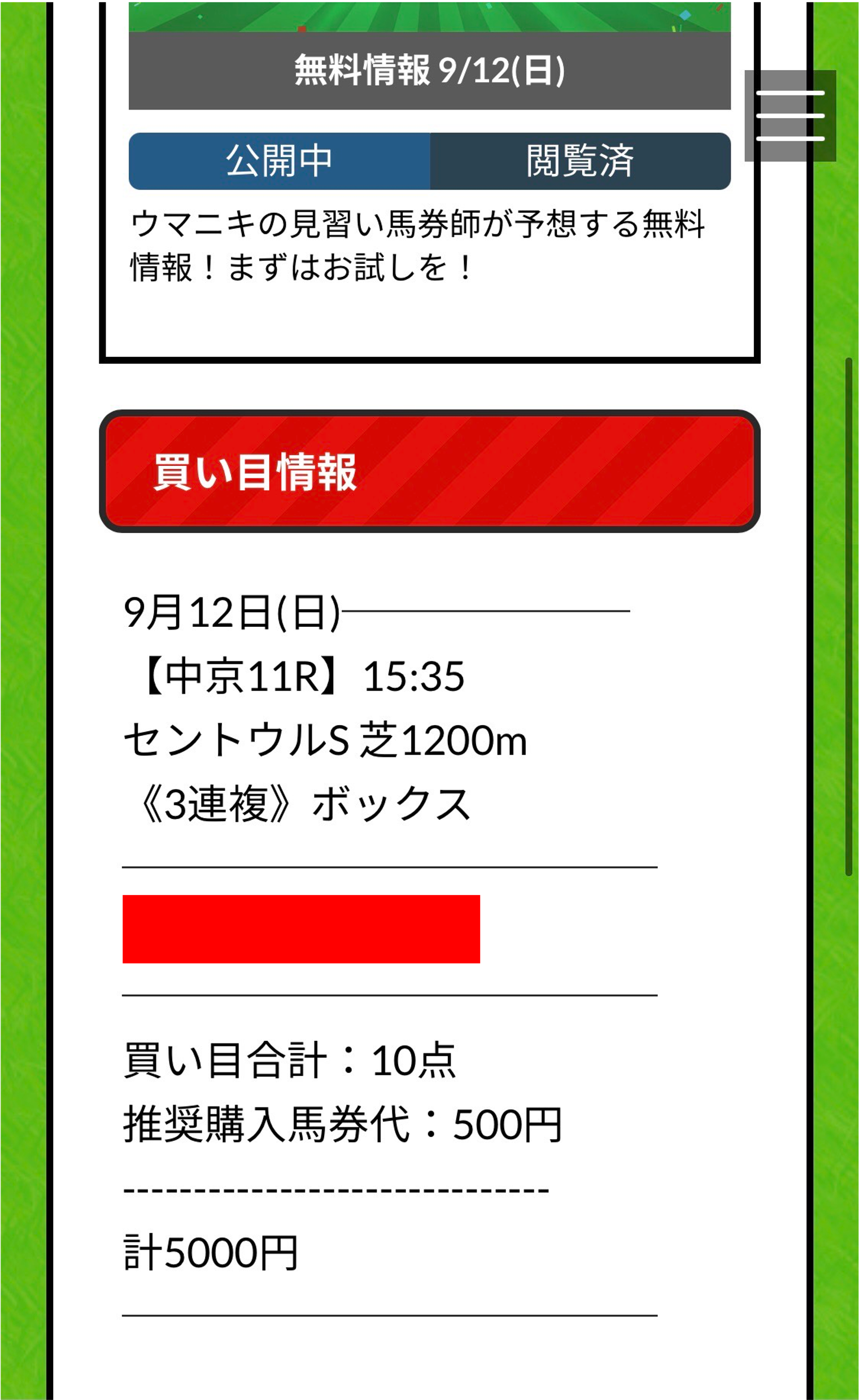Open the hamburger menu
Screen dimensions: 859x1400
pyautogui.click(x=790, y=115)
